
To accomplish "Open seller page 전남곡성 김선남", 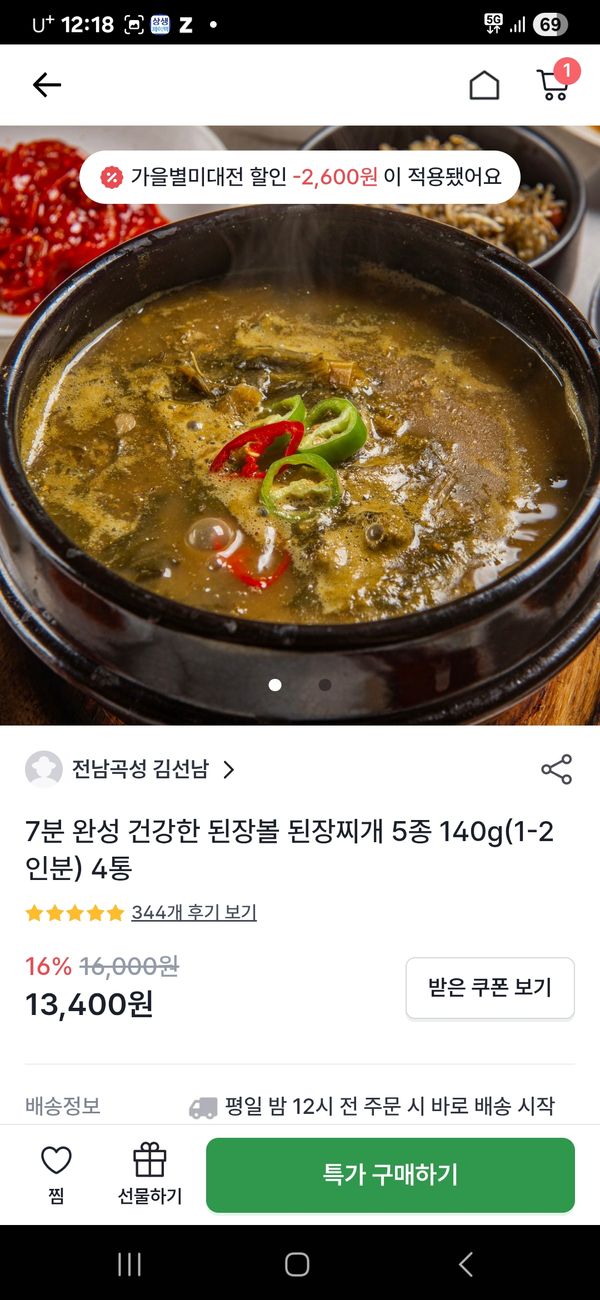I will [140, 769].
